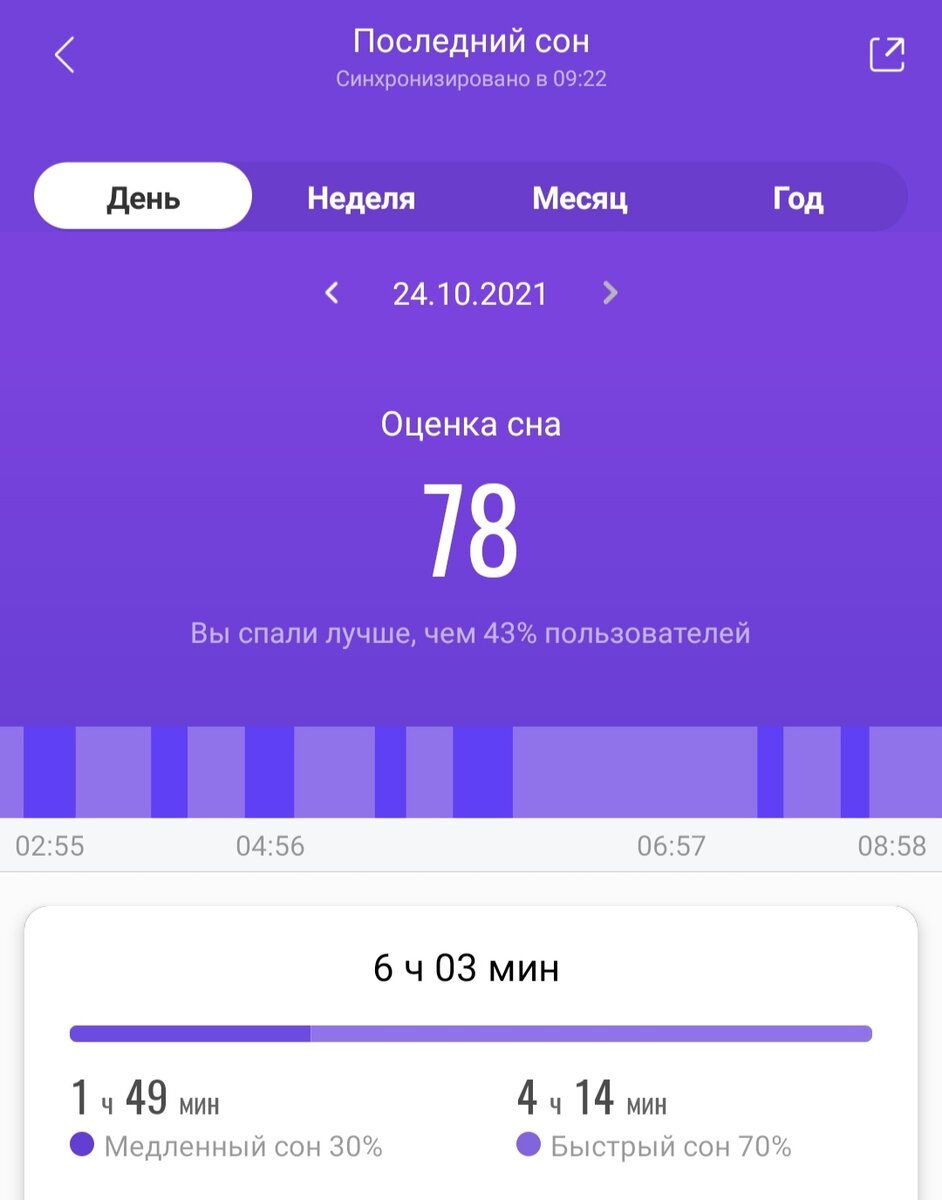The height and width of the screenshot is (1200, 942).
Task: Select the Год tab
Action: click(797, 197)
